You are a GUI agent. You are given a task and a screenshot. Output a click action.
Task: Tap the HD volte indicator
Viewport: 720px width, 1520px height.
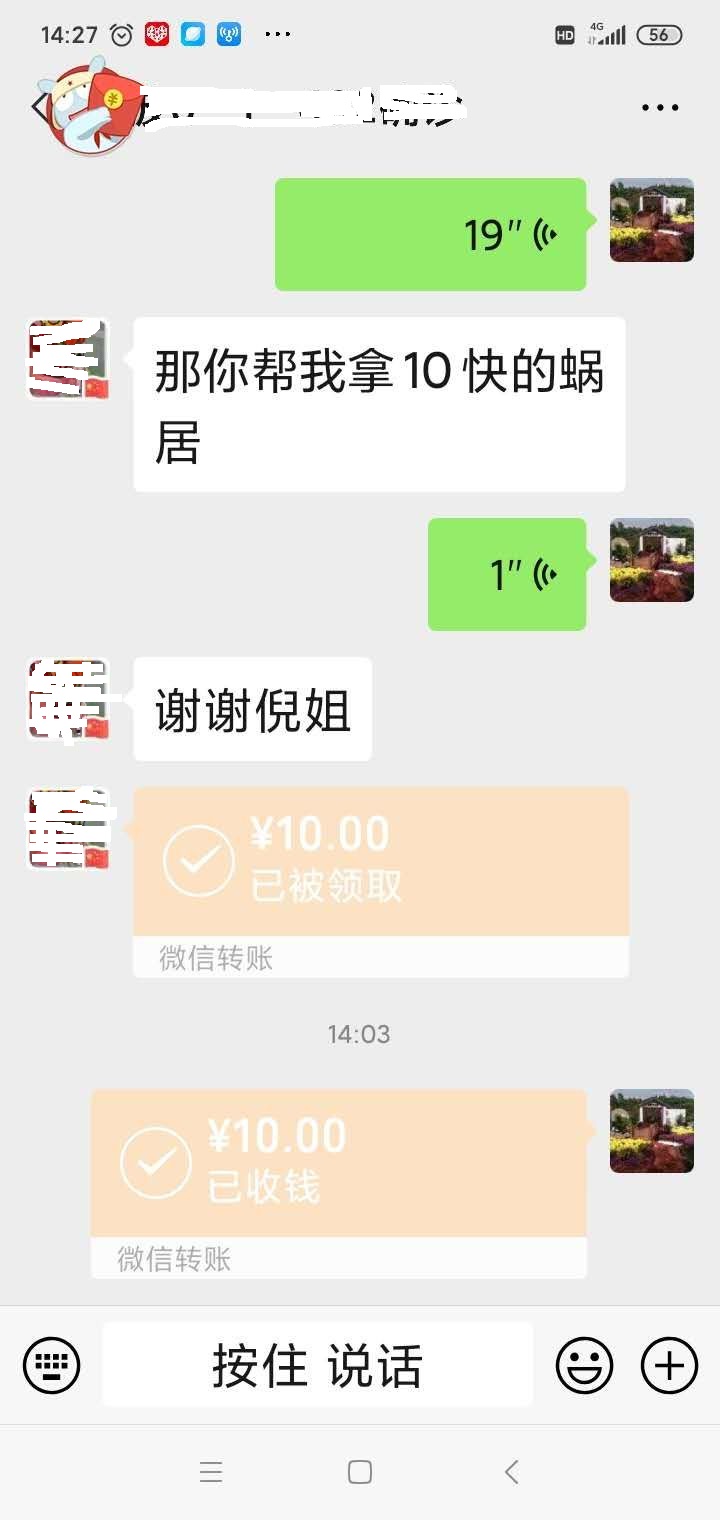point(563,33)
